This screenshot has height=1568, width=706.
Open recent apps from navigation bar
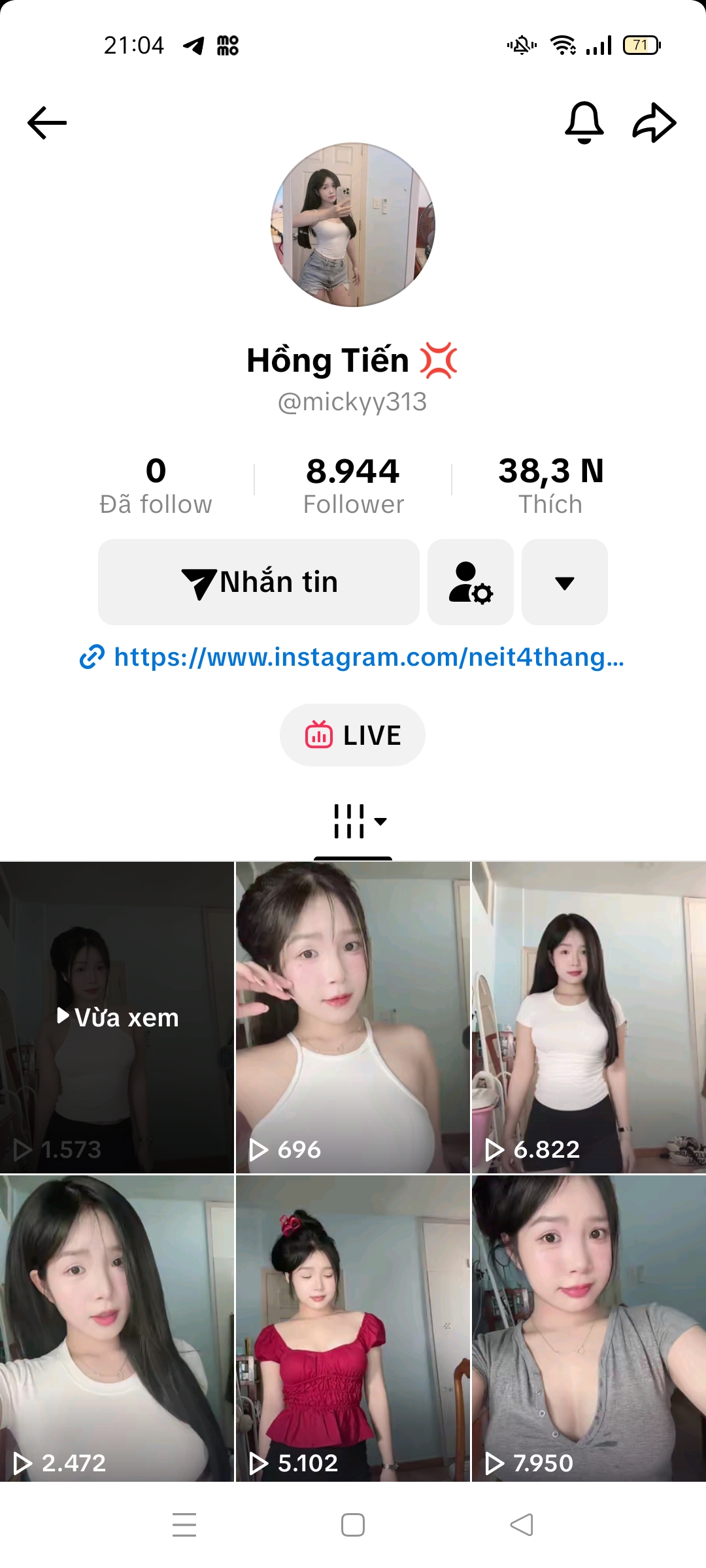click(184, 1525)
